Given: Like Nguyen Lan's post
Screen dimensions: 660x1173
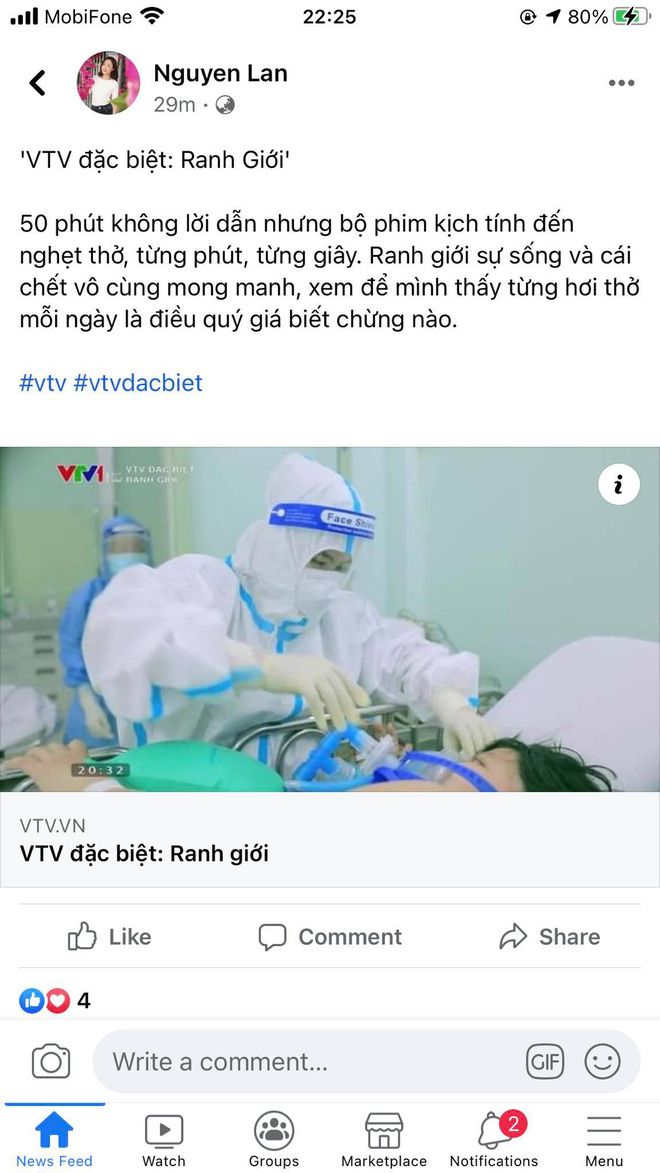Looking at the screenshot, I should [x=110, y=937].
